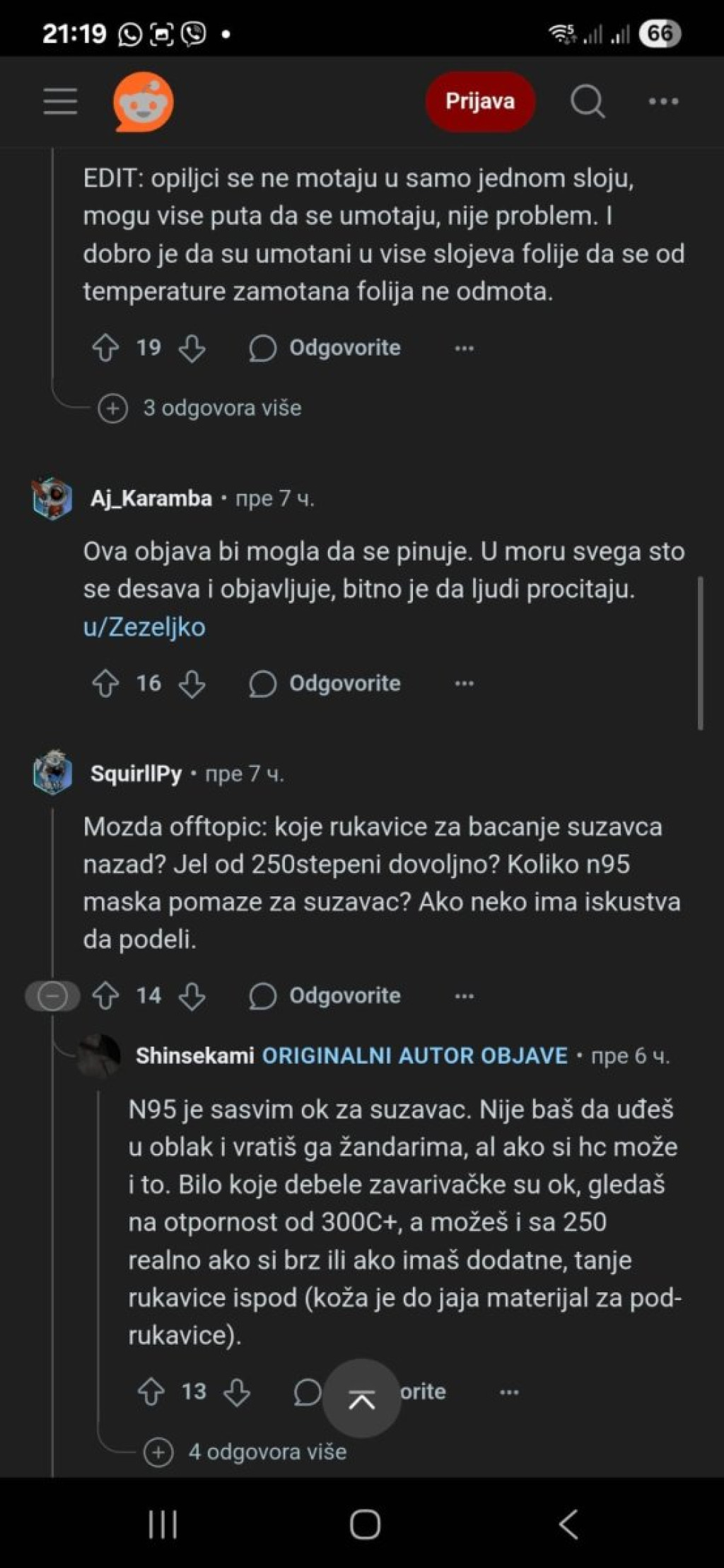Jump to top with floating arrow button

click(x=361, y=1399)
